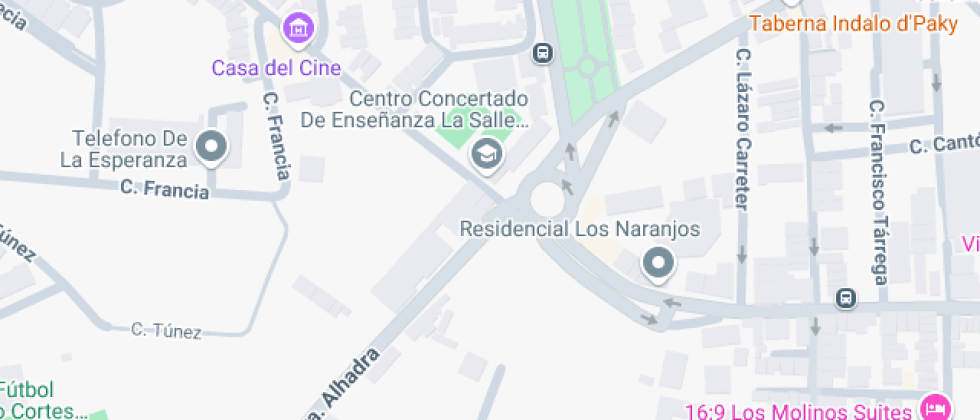Select the bus stop below C. Francisco Tárrega
This screenshot has height=420, width=980.
846,297
